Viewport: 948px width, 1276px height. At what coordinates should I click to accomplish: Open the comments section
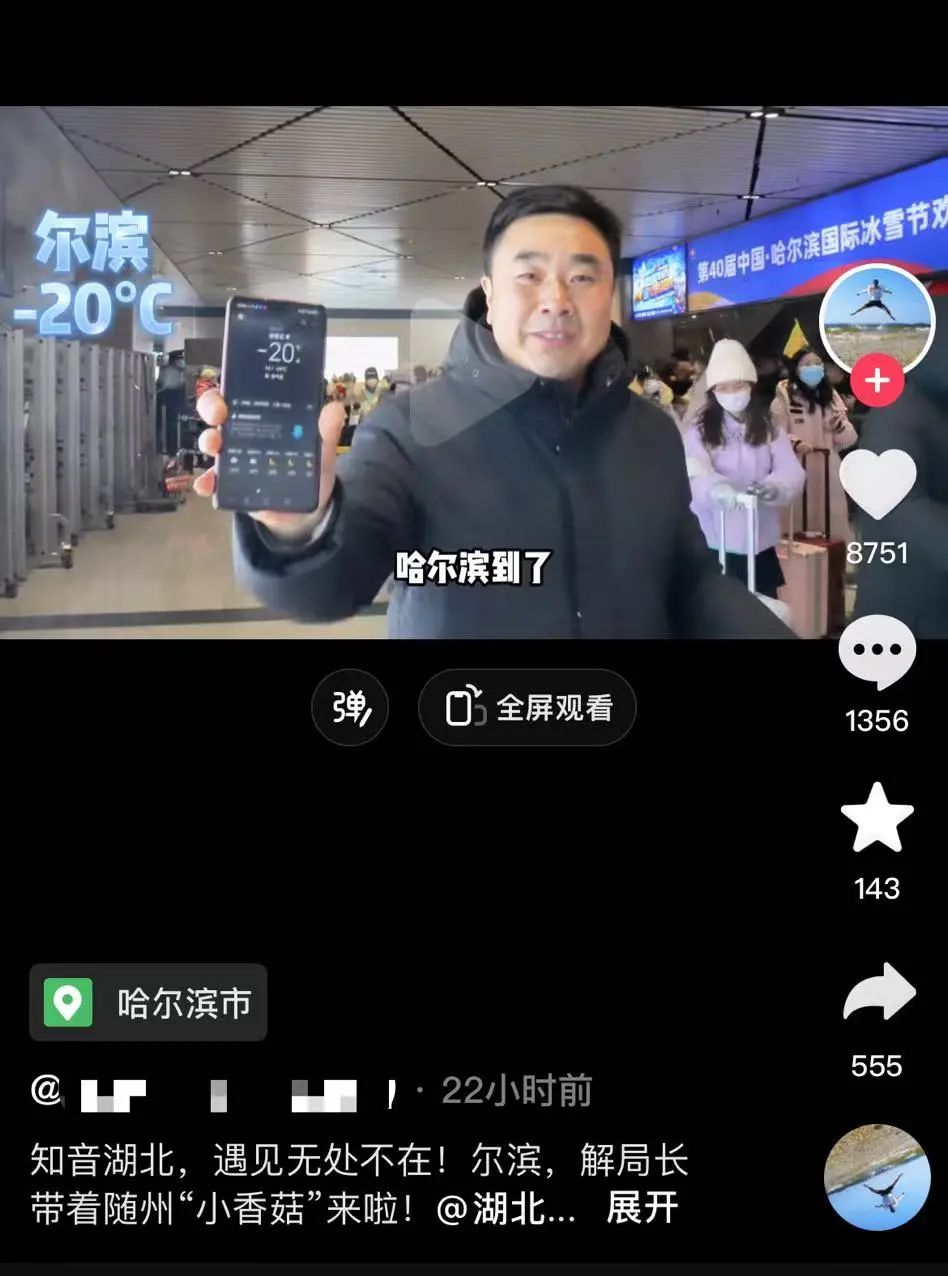point(877,653)
